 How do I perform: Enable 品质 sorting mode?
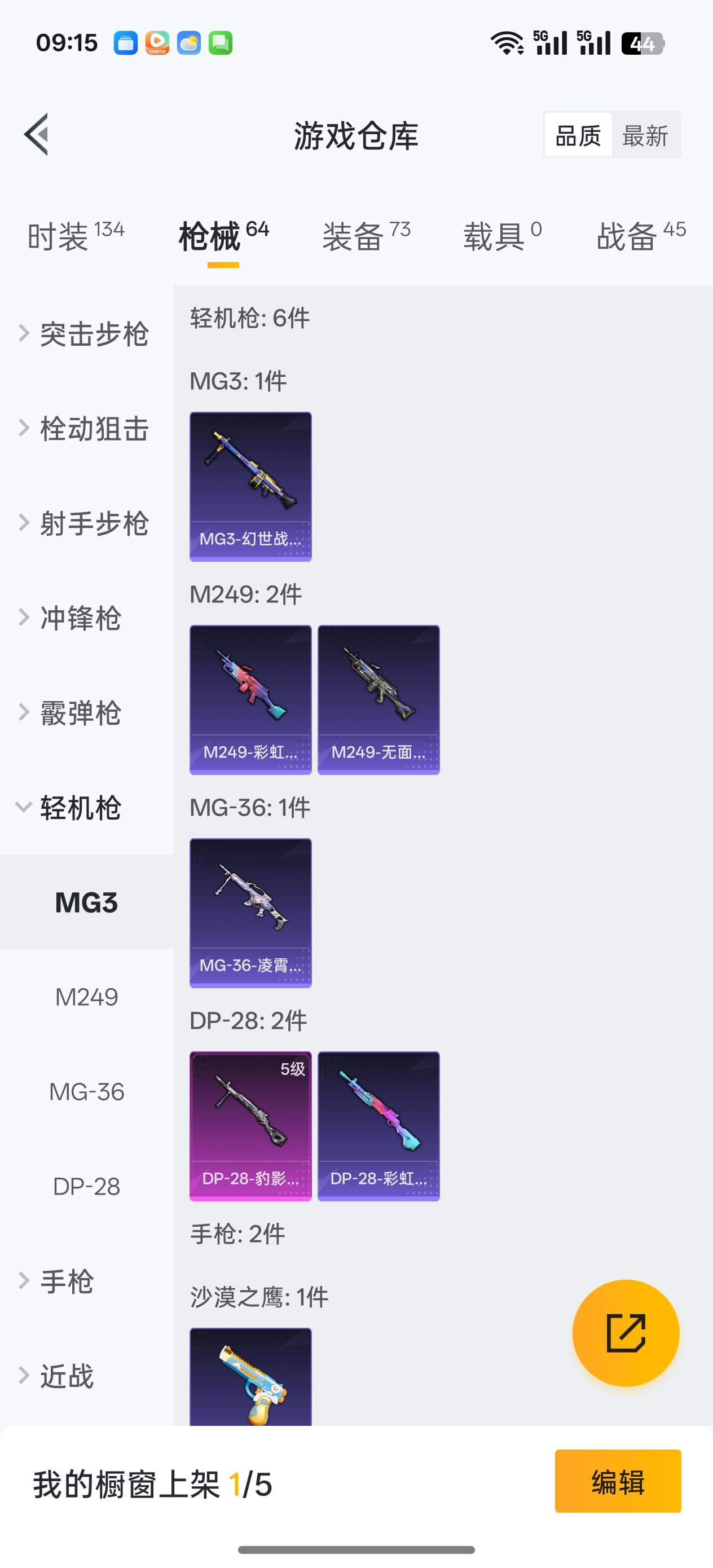click(578, 135)
